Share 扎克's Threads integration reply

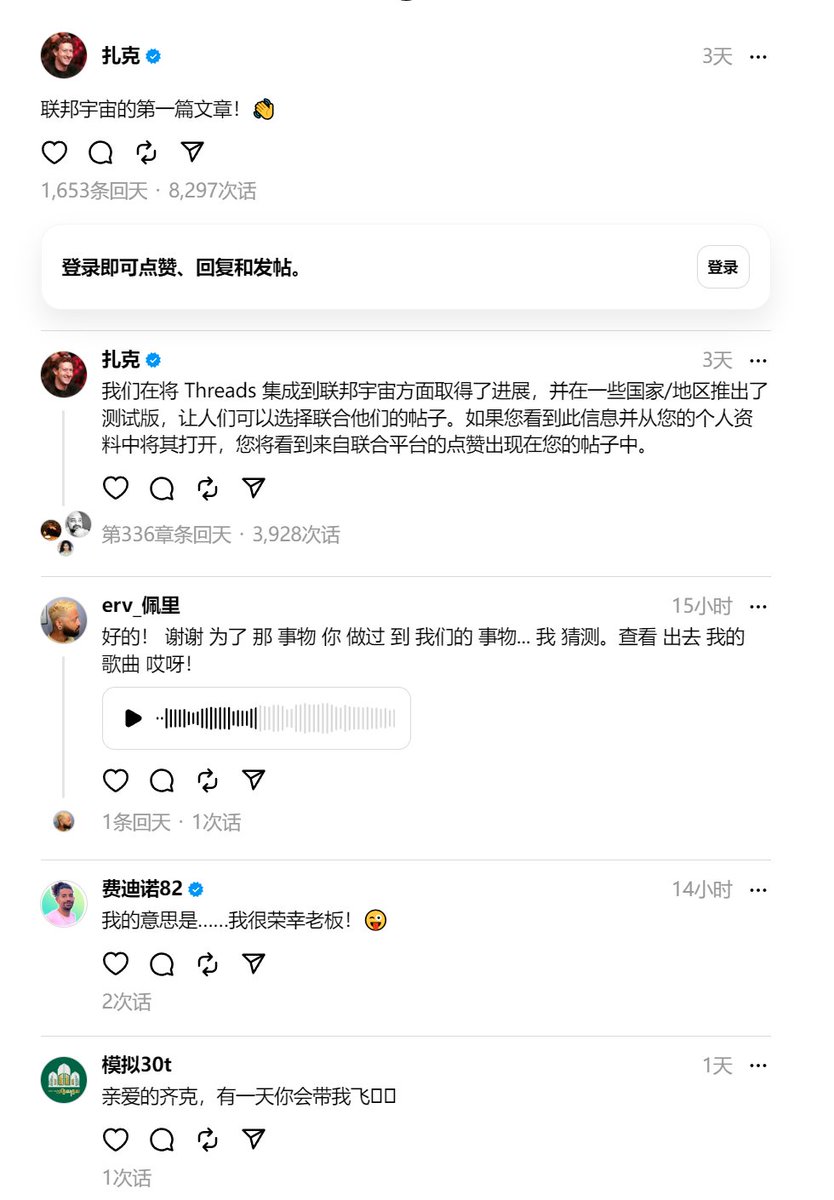254,488
